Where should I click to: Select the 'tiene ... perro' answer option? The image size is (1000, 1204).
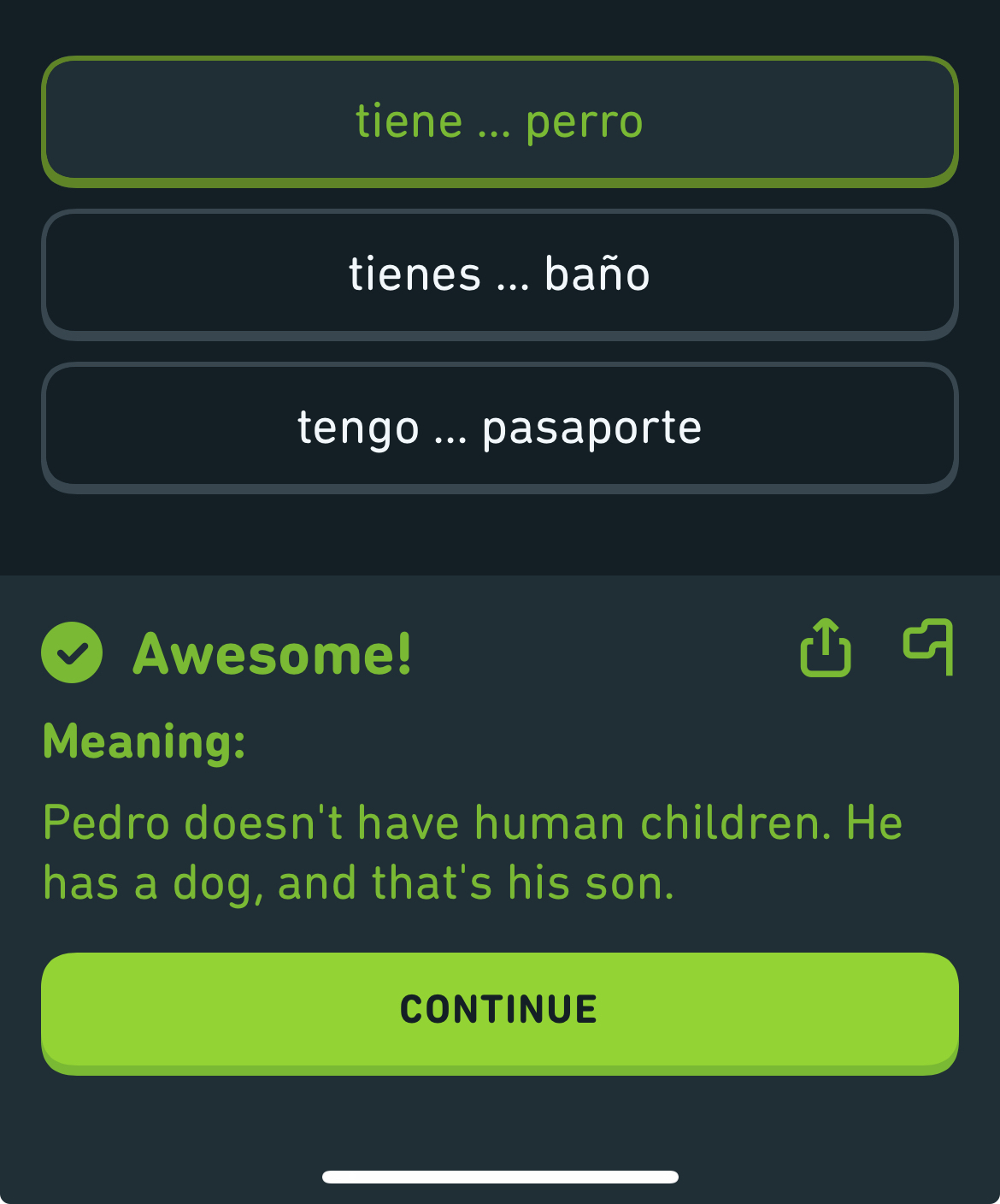[x=499, y=121]
